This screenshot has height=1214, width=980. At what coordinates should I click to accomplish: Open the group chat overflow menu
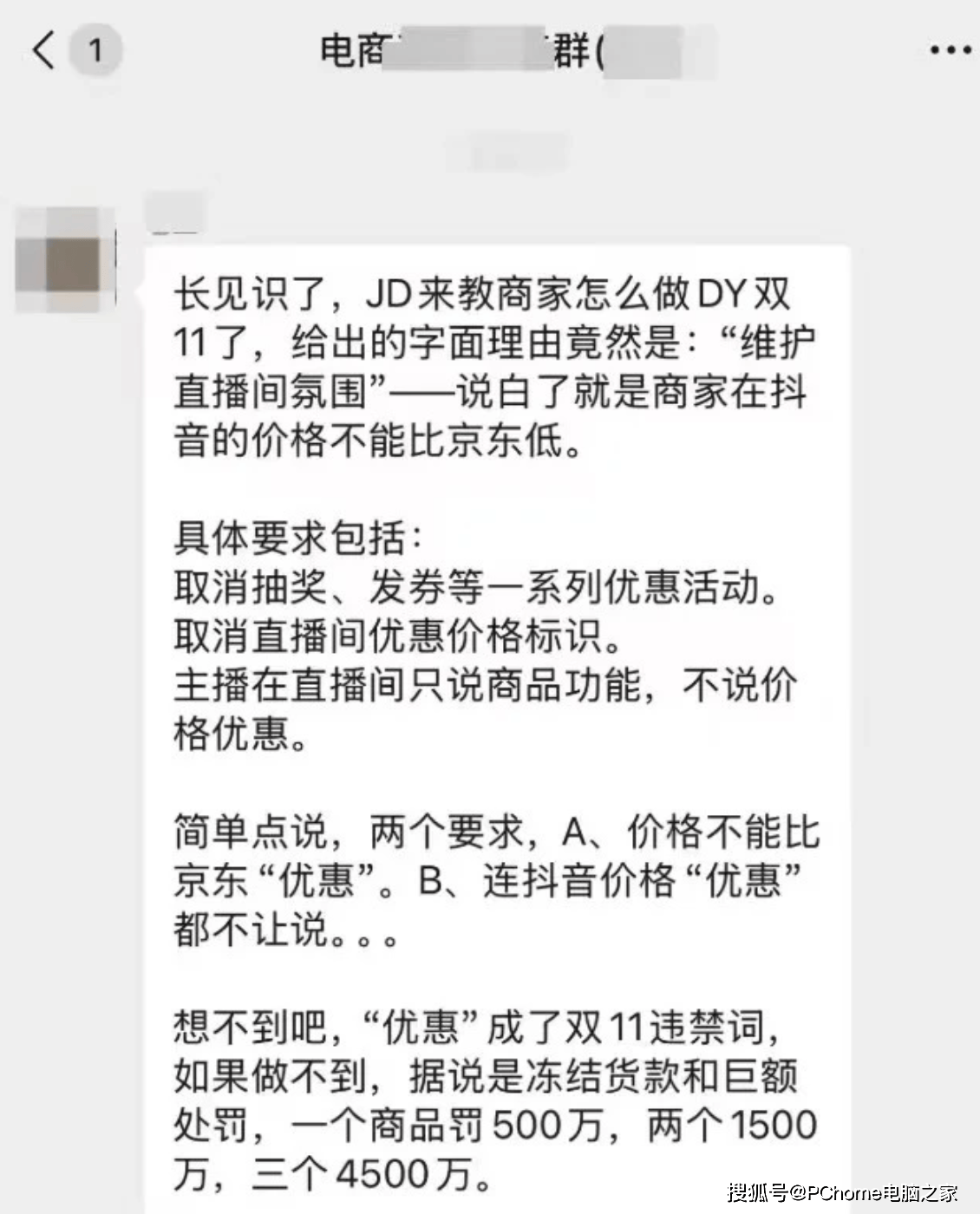click(x=950, y=49)
